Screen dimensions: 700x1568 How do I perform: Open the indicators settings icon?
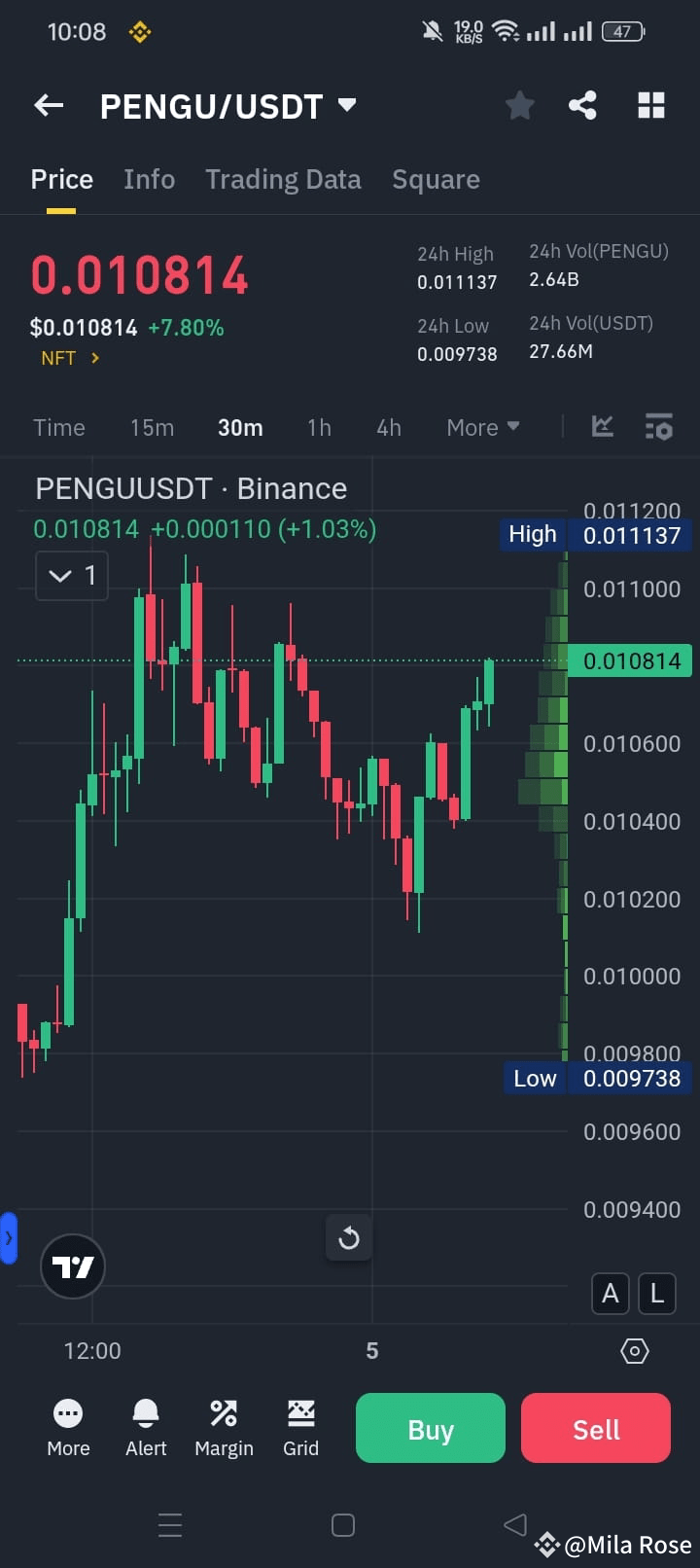[658, 426]
